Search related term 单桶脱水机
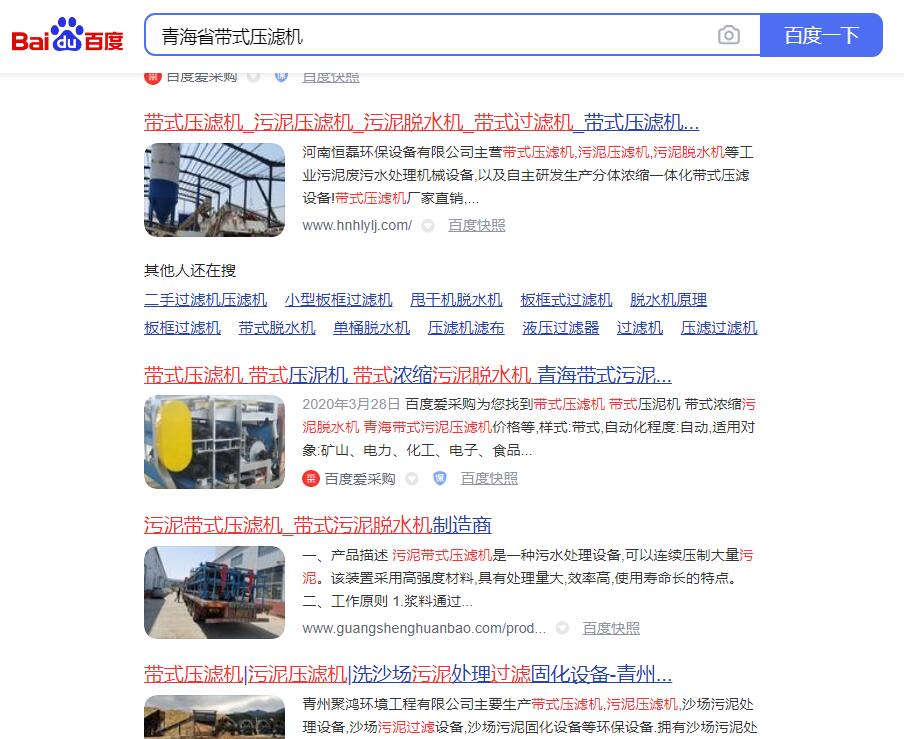The width and height of the screenshot is (904, 739). coord(371,328)
